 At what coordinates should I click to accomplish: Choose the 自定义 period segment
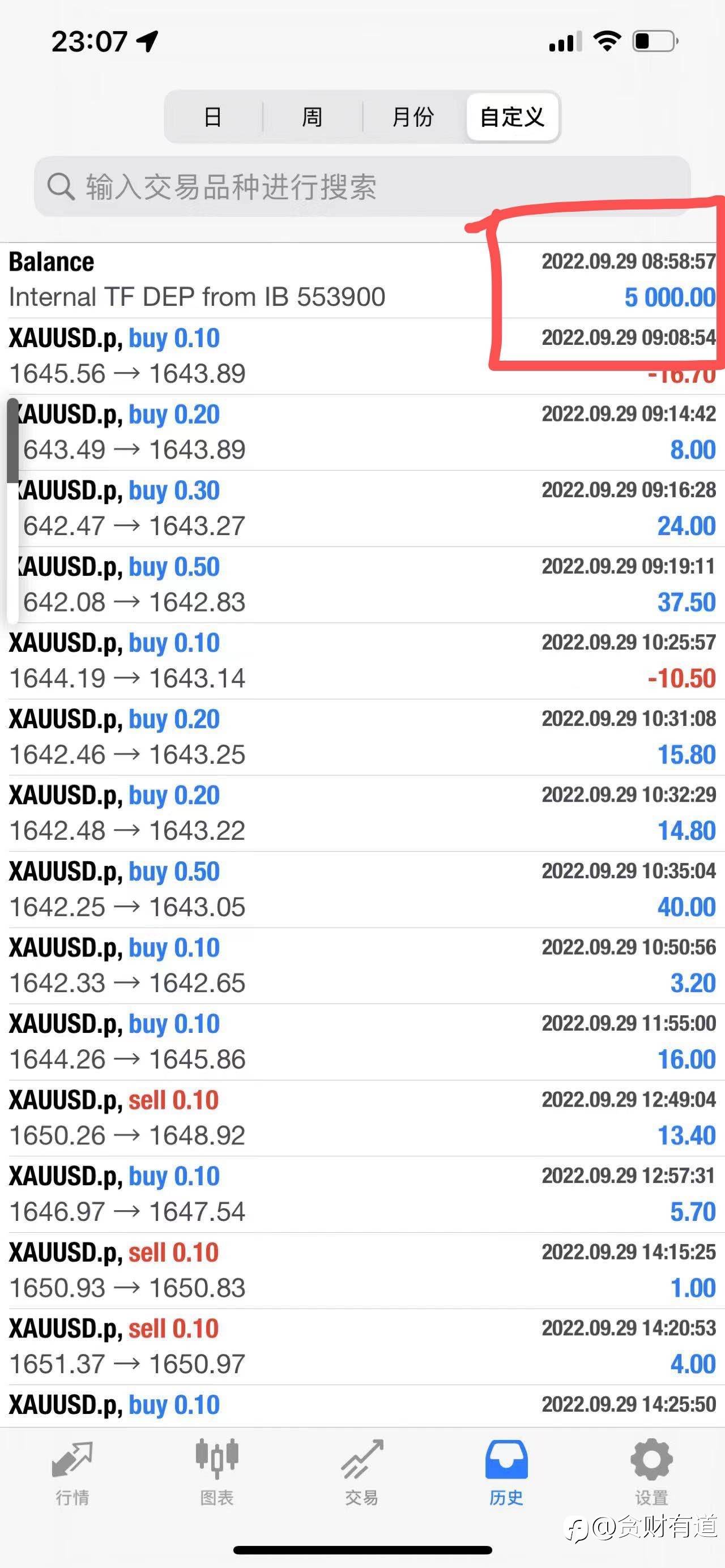point(512,117)
